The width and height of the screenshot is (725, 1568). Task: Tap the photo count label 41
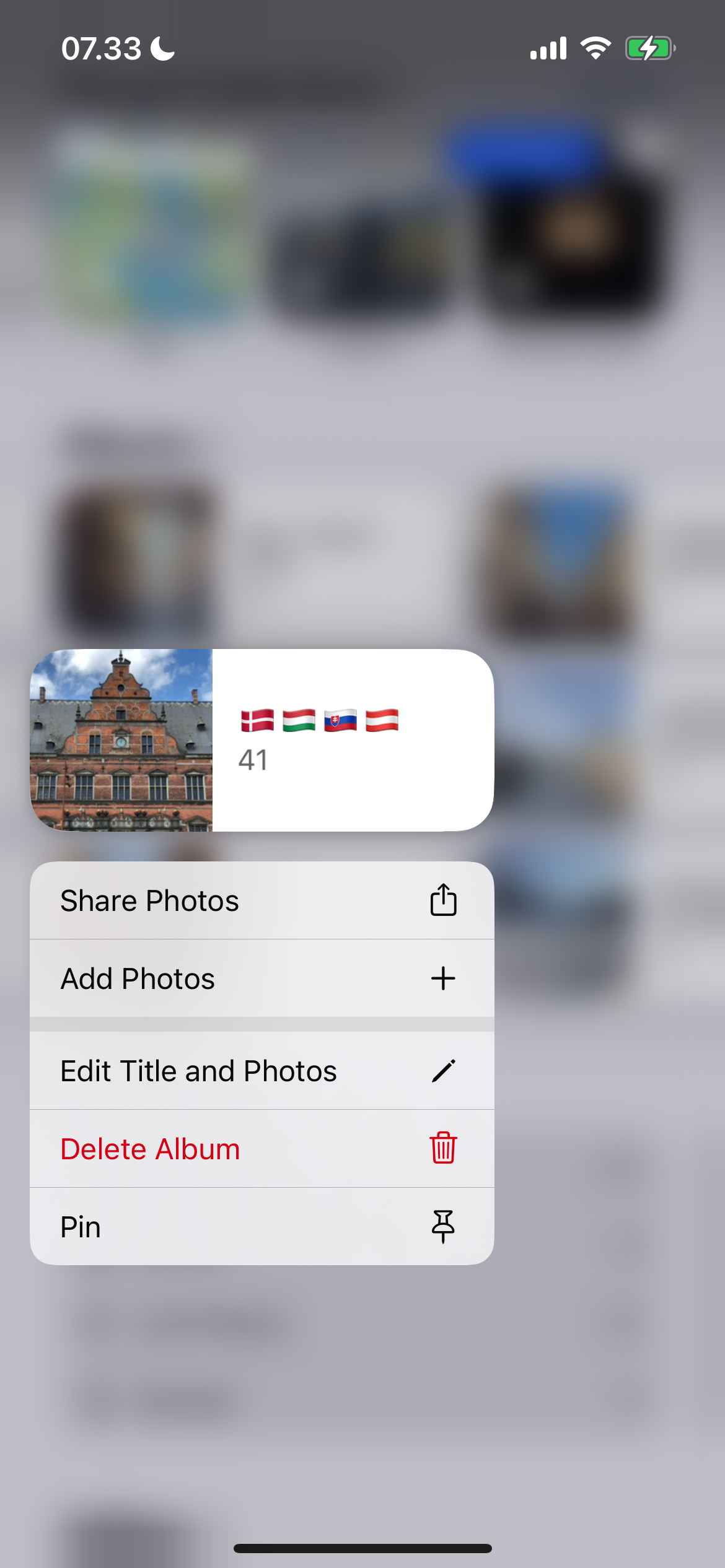point(253,759)
